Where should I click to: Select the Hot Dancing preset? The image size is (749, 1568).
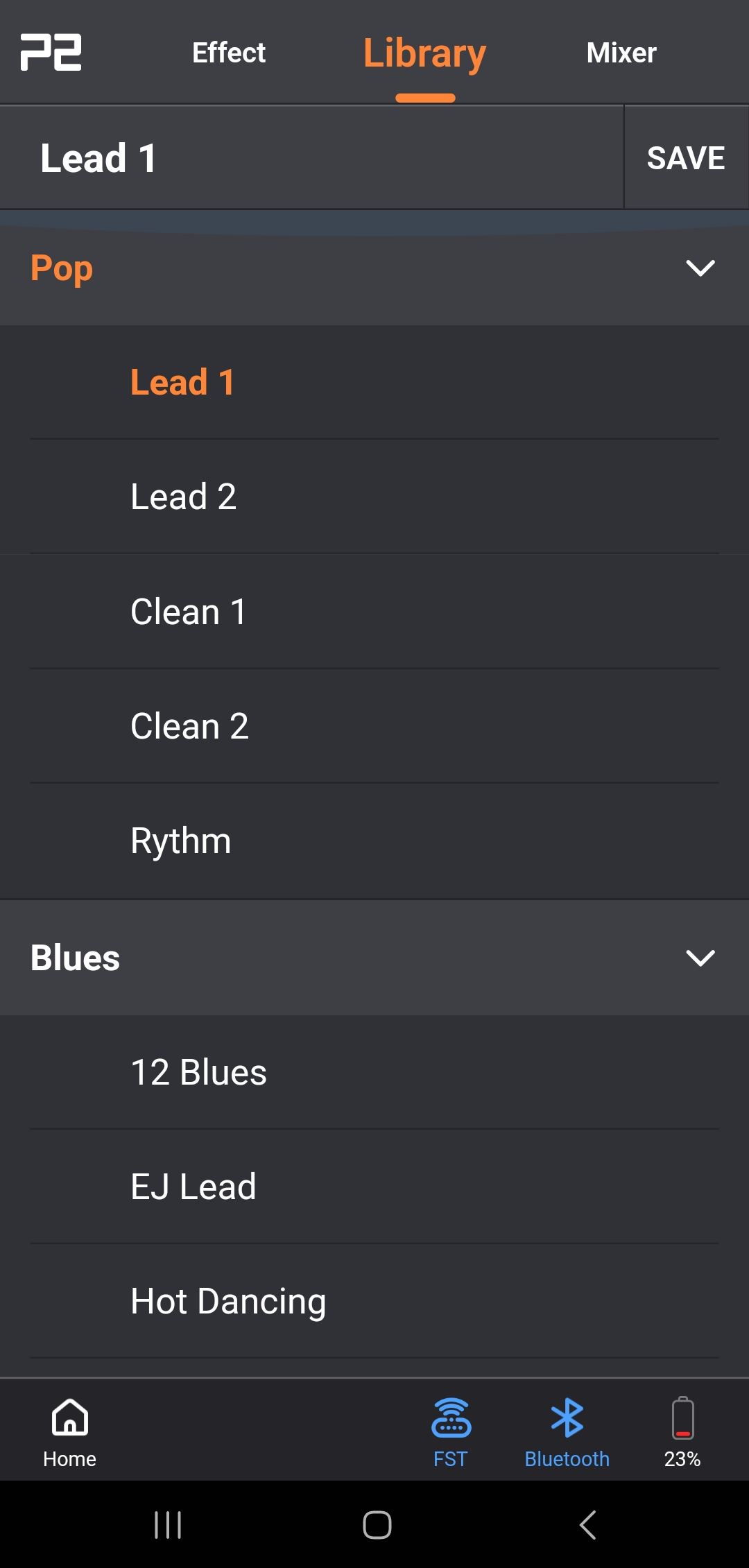click(228, 1300)
